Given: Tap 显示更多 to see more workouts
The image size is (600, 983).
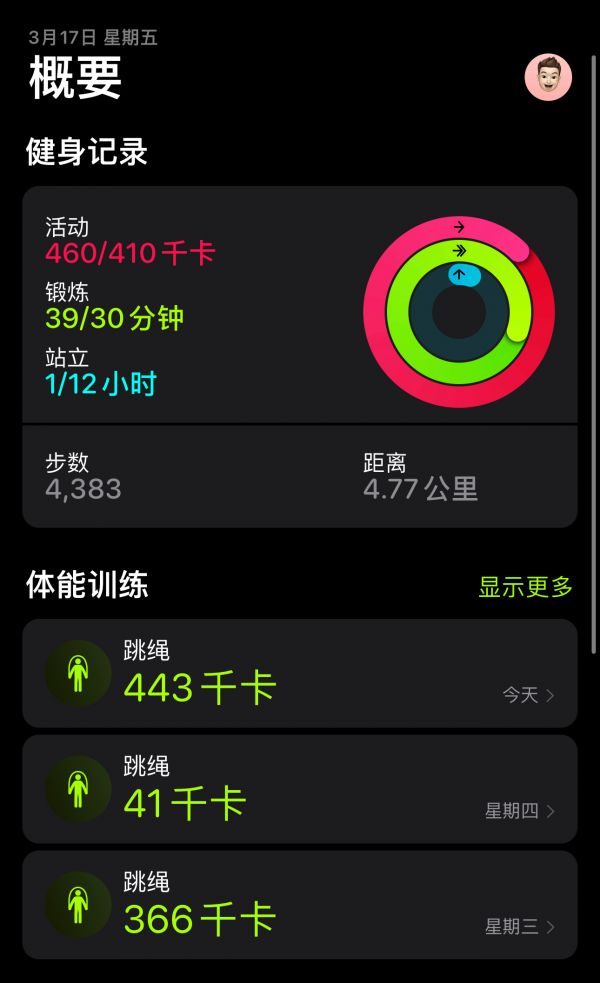Looking at the screenshot, I should tap(525, 587).
